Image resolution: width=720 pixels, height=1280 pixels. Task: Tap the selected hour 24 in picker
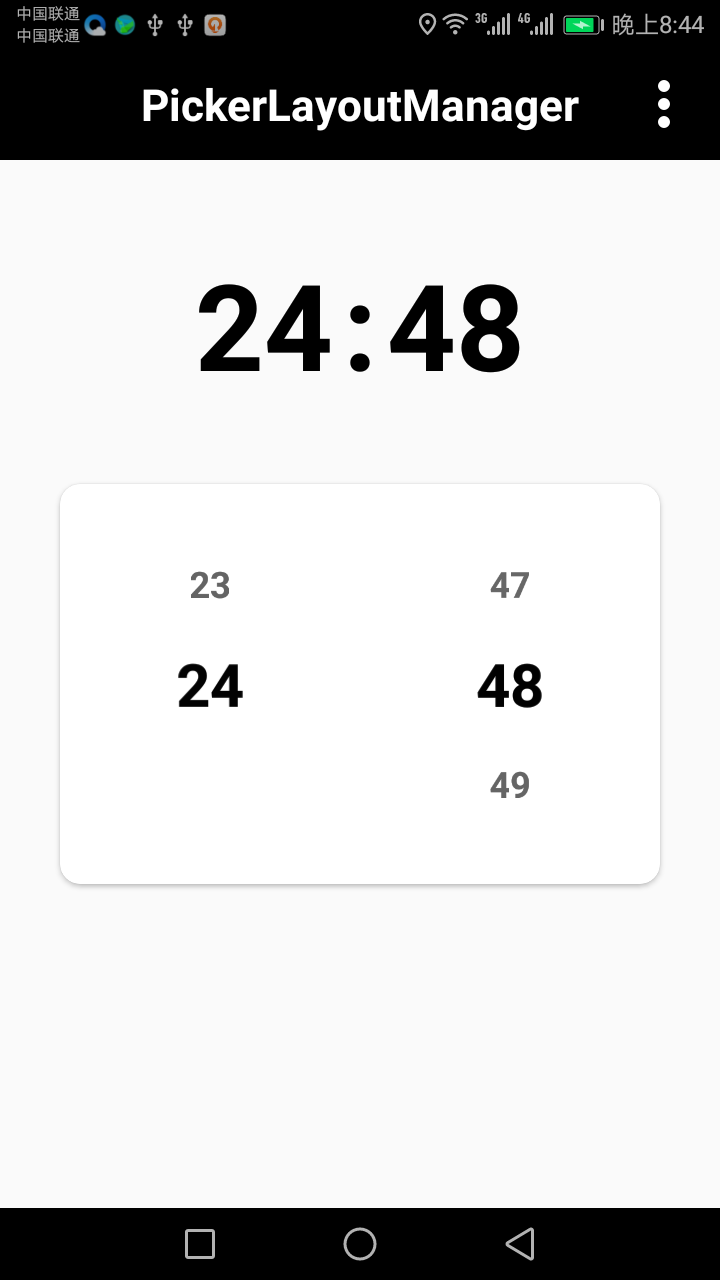[210, 686]
